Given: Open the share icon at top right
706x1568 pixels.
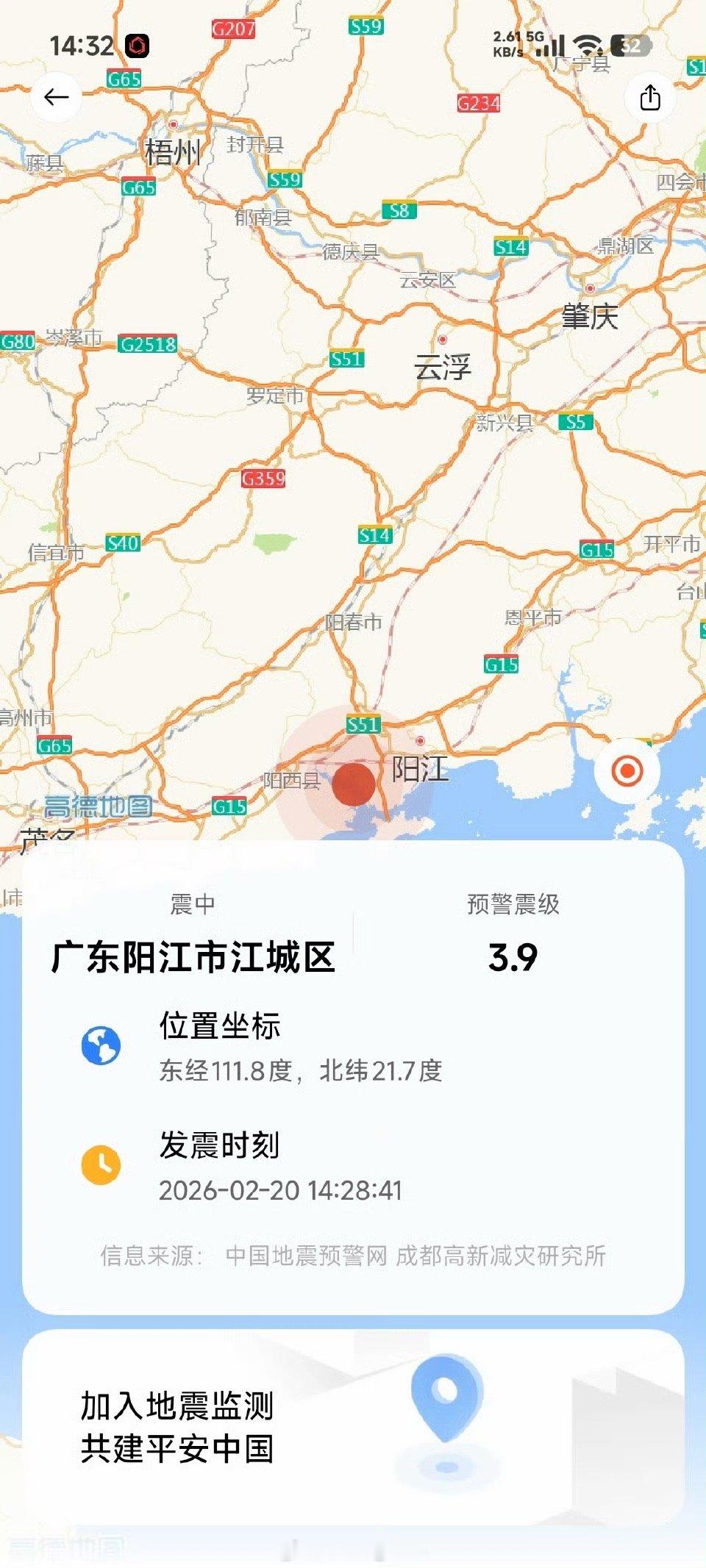Looking at the screenshot, I should click(650, 96).
